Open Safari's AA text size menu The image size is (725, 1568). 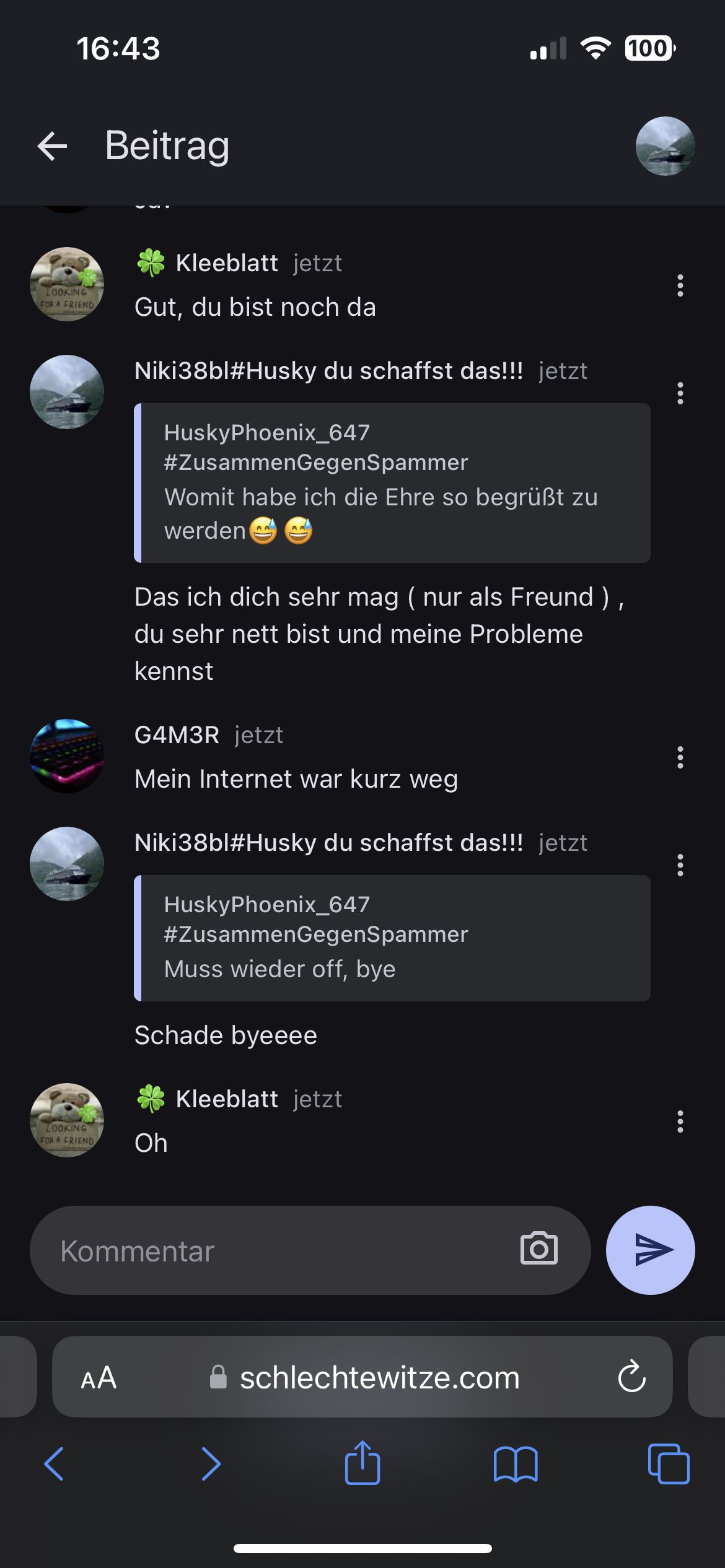pyautogui.click(x=99, y=1377)
